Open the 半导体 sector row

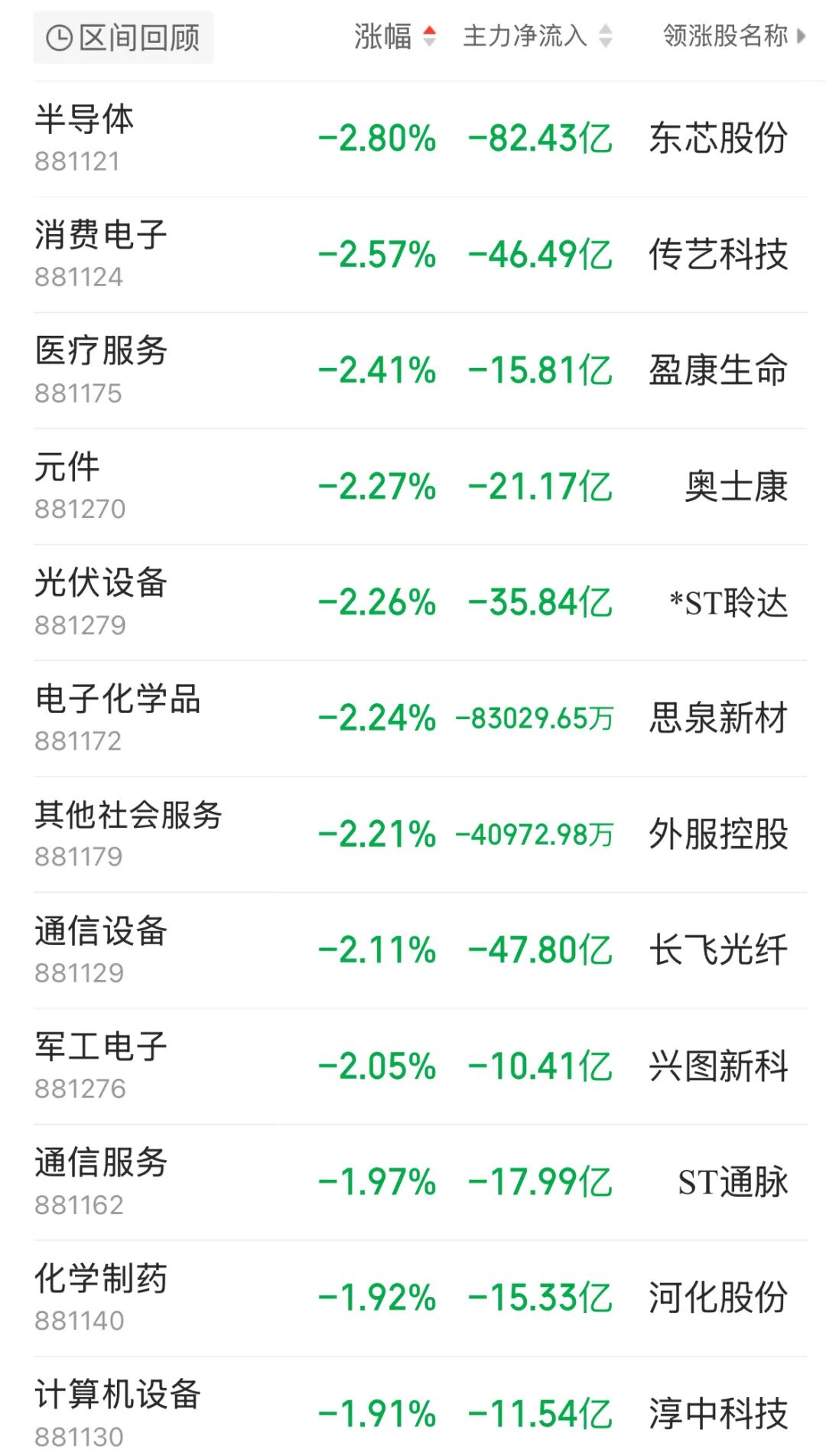(x=420, y=139)
